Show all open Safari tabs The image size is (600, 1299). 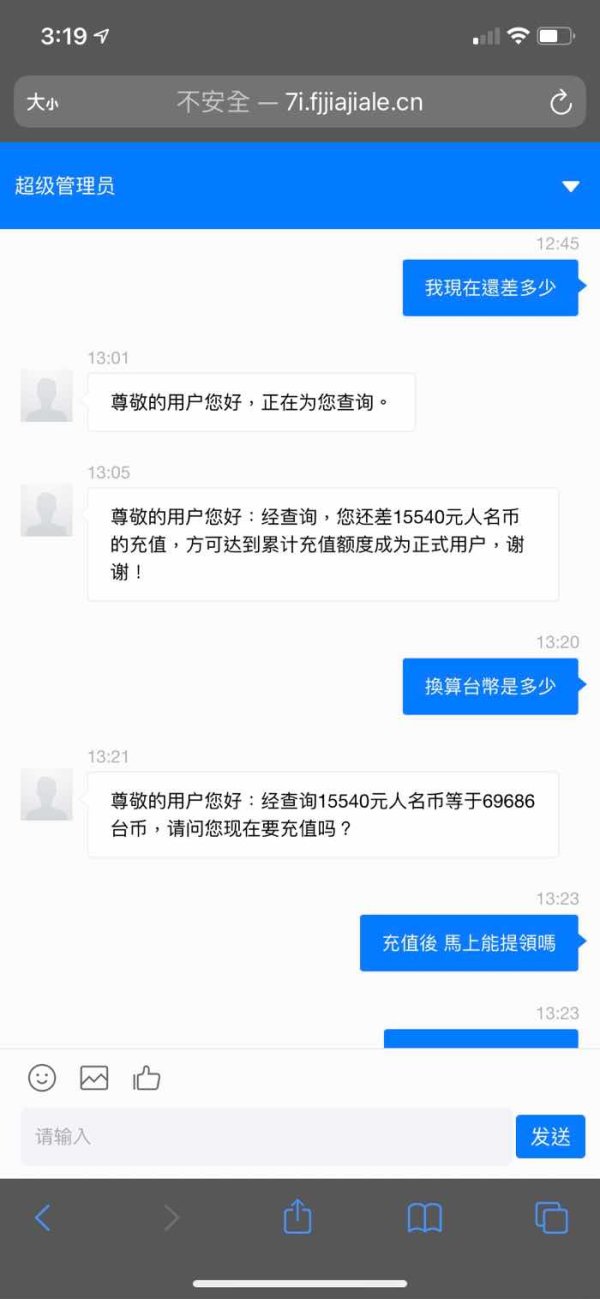(551, 1217)
